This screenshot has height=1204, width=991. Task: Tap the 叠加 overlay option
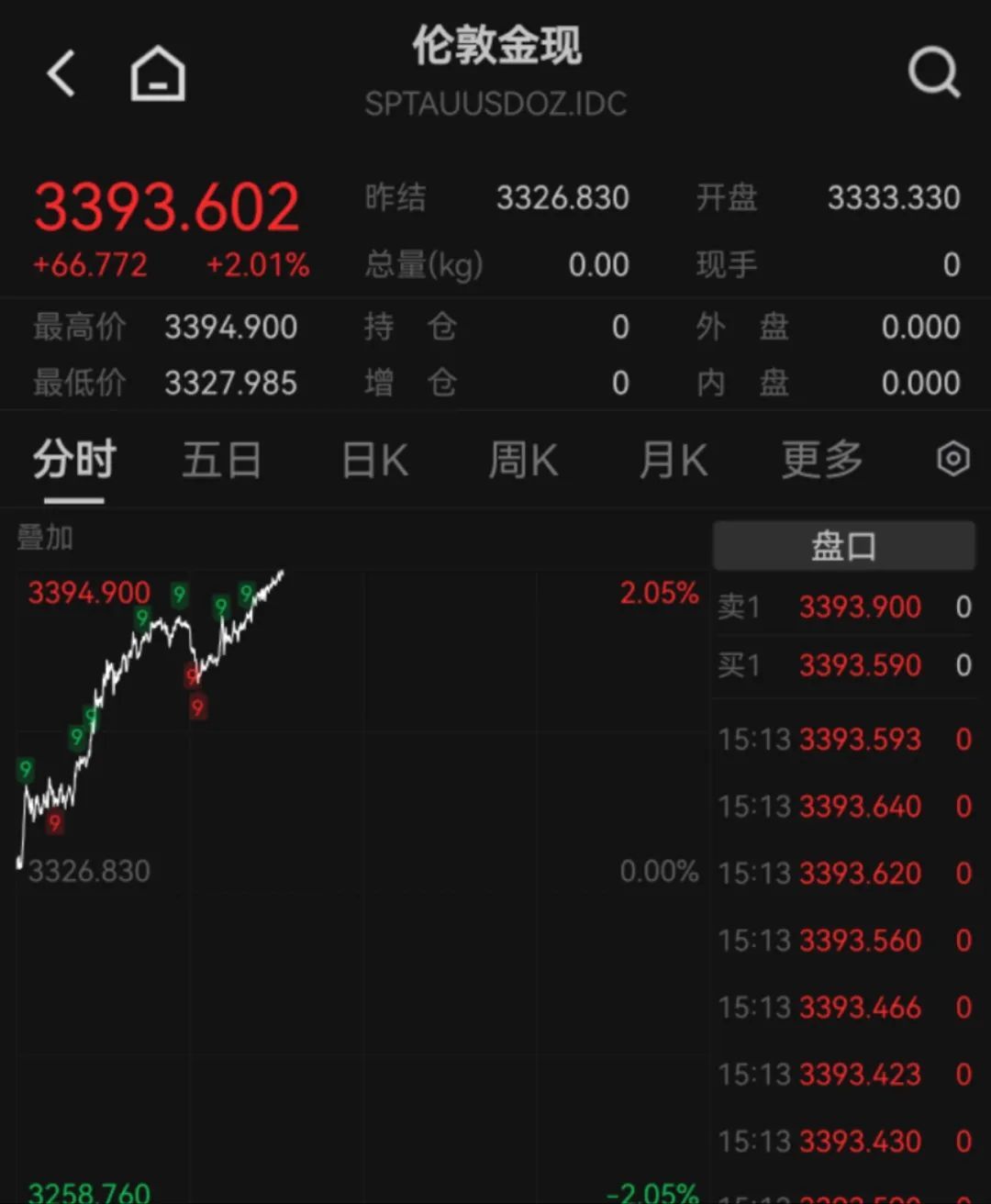pos(45,538)
